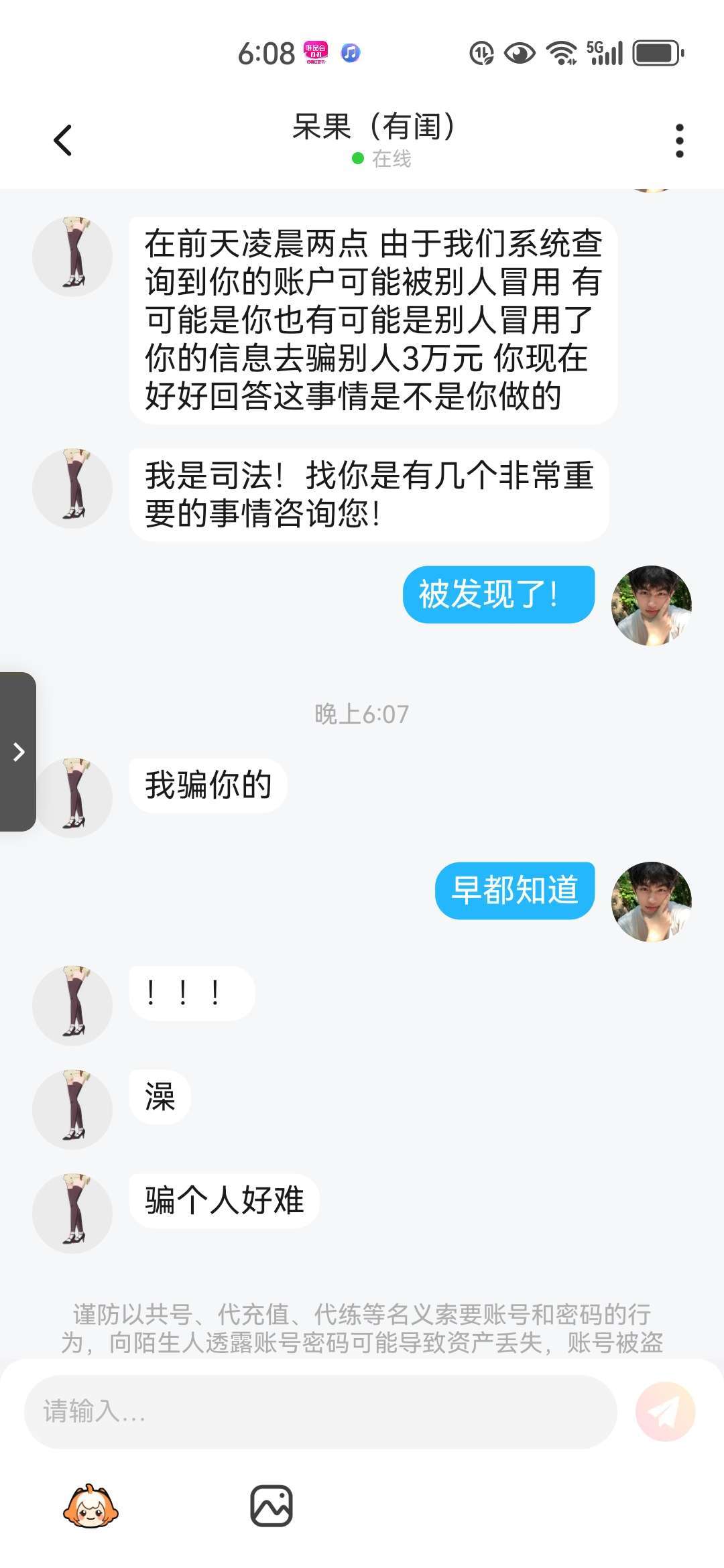Open my avatar next to 早都知道
This screenshot has height=1568, width=724.
coord(651,901)
